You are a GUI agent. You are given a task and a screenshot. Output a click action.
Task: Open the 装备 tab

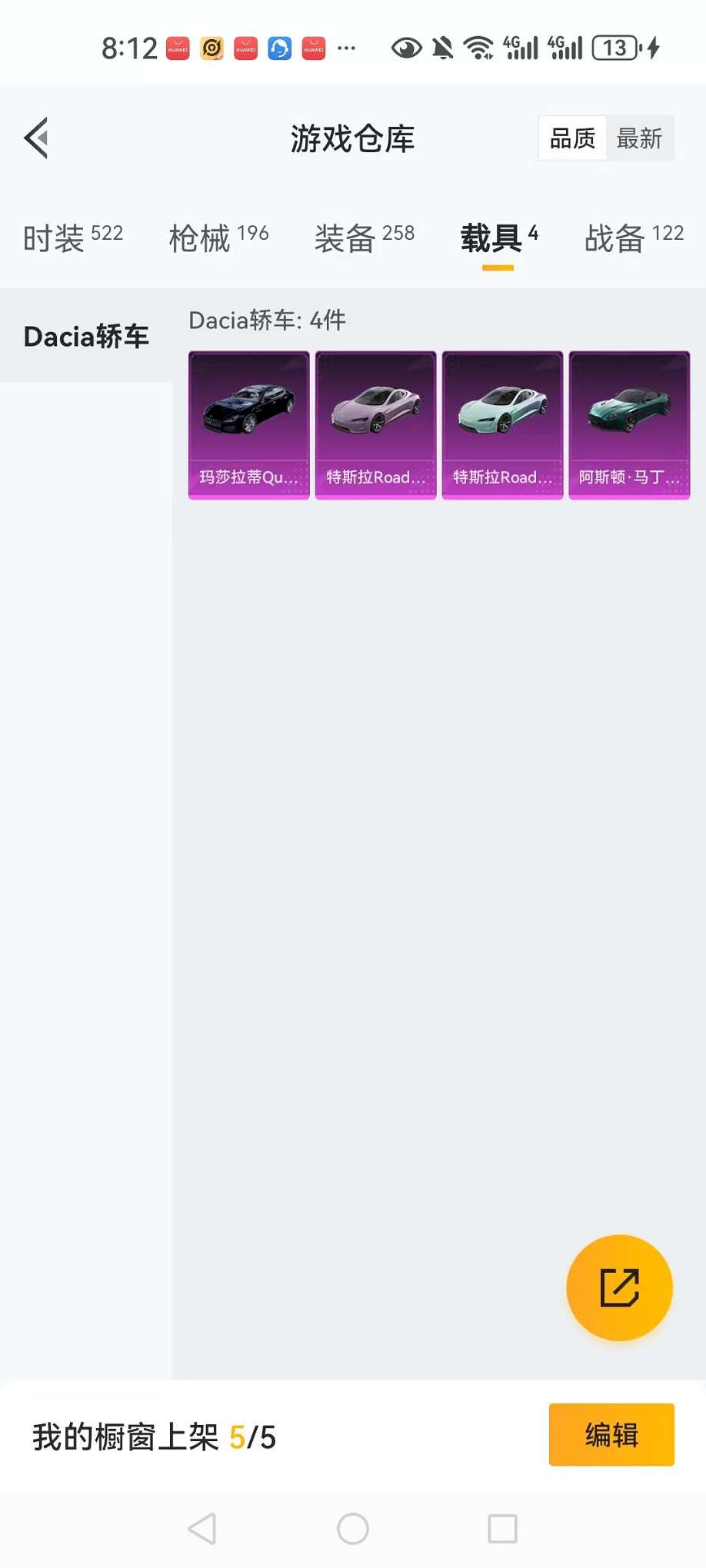click(x=365, y=238)
